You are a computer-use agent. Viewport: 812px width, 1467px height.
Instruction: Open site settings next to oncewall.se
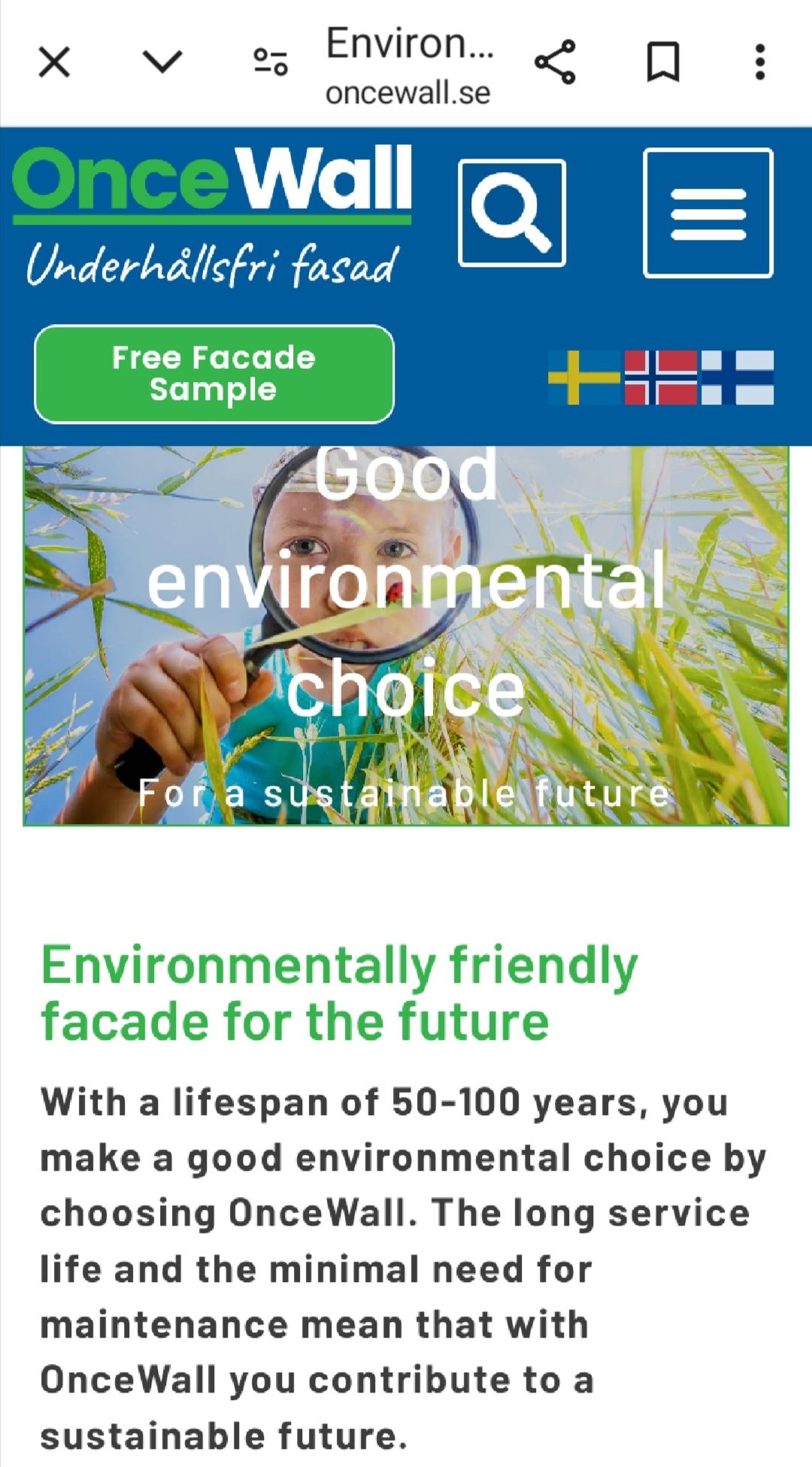[271, 62]
